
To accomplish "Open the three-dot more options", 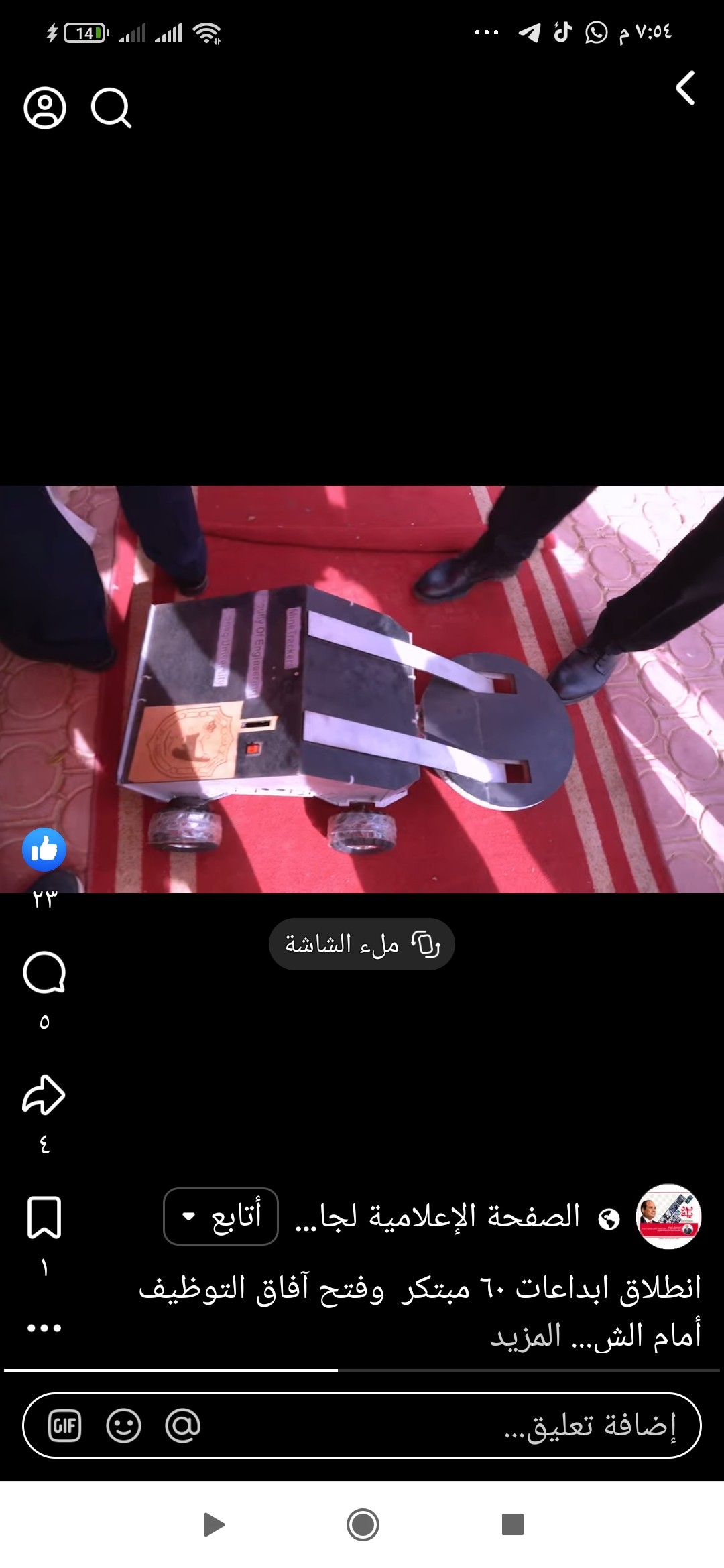I will [x=44, y=1328].
